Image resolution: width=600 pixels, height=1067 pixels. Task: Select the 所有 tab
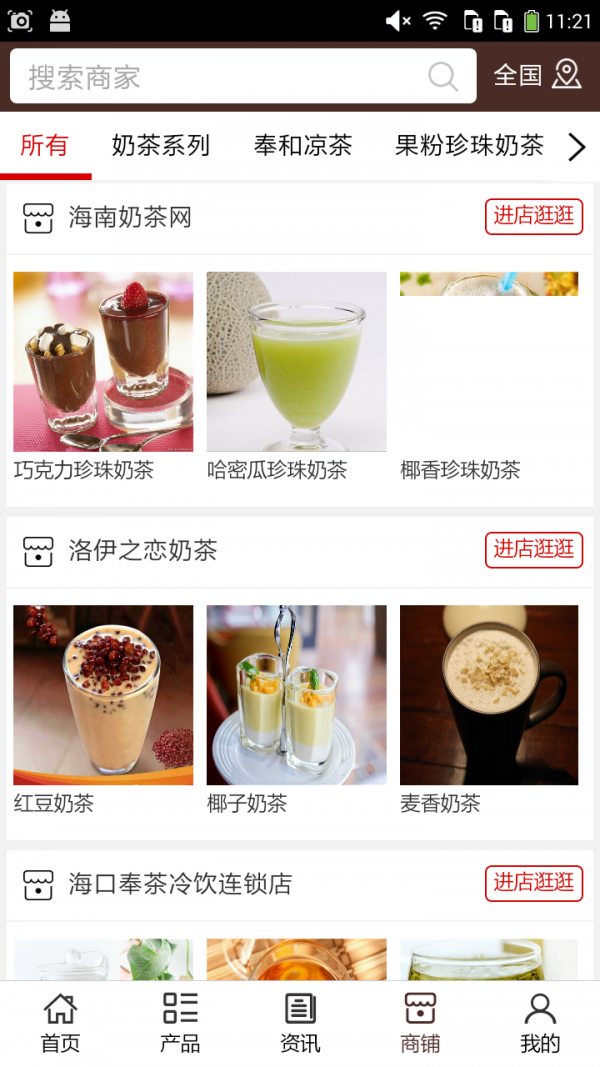pos(45,146)
